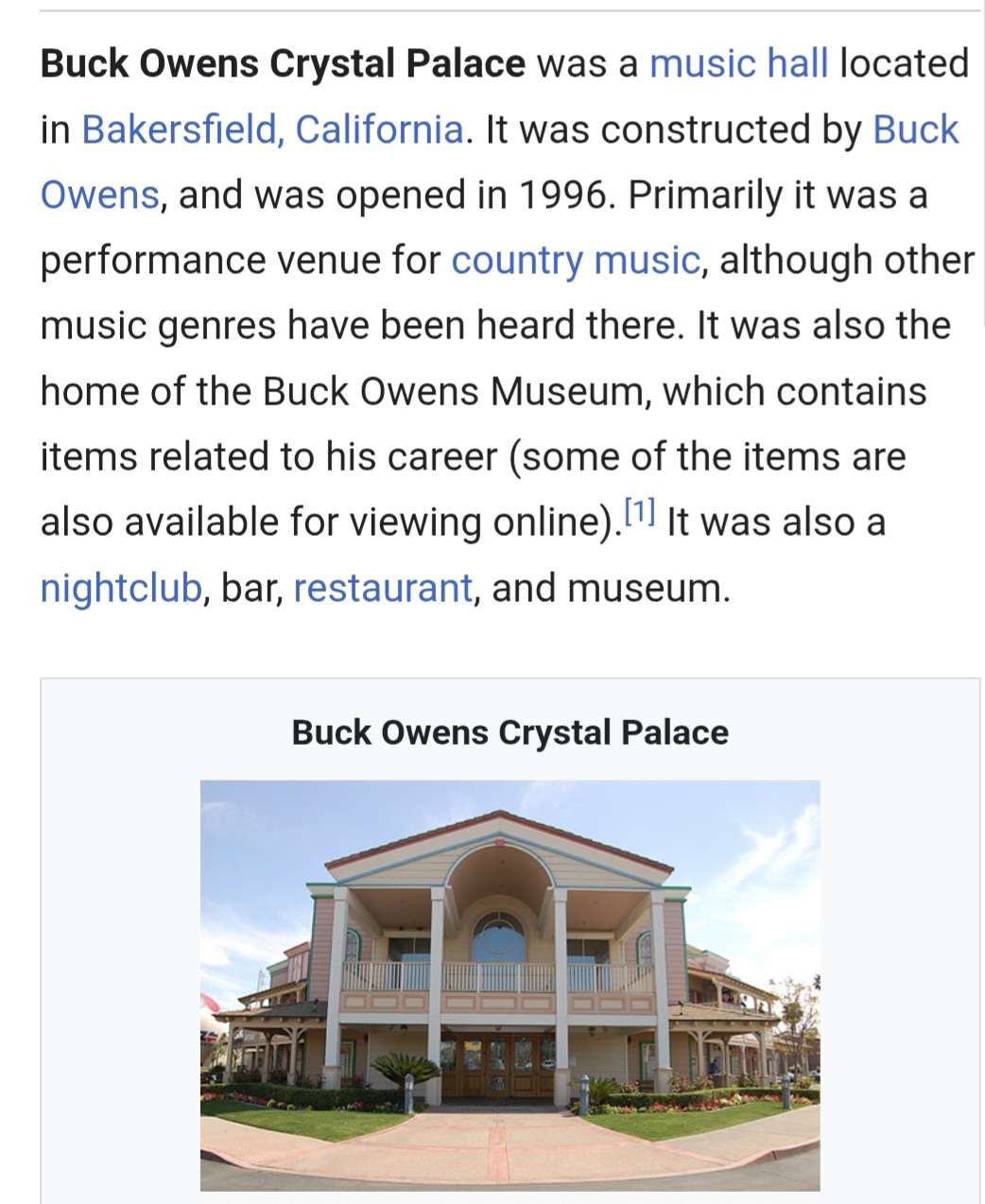Open the nightclub link

tap(121, 588)
